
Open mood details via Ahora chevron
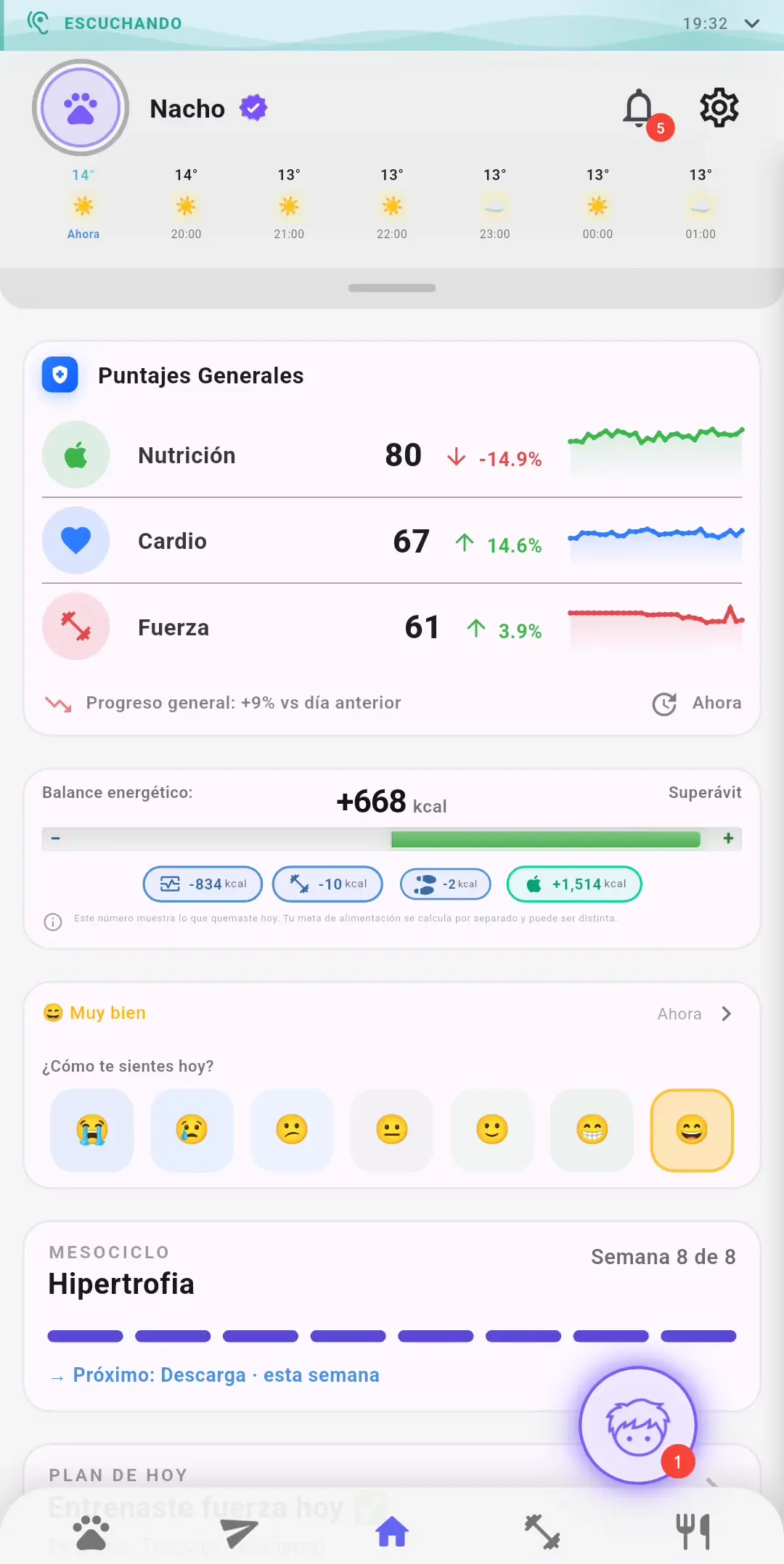point(726,1014)
